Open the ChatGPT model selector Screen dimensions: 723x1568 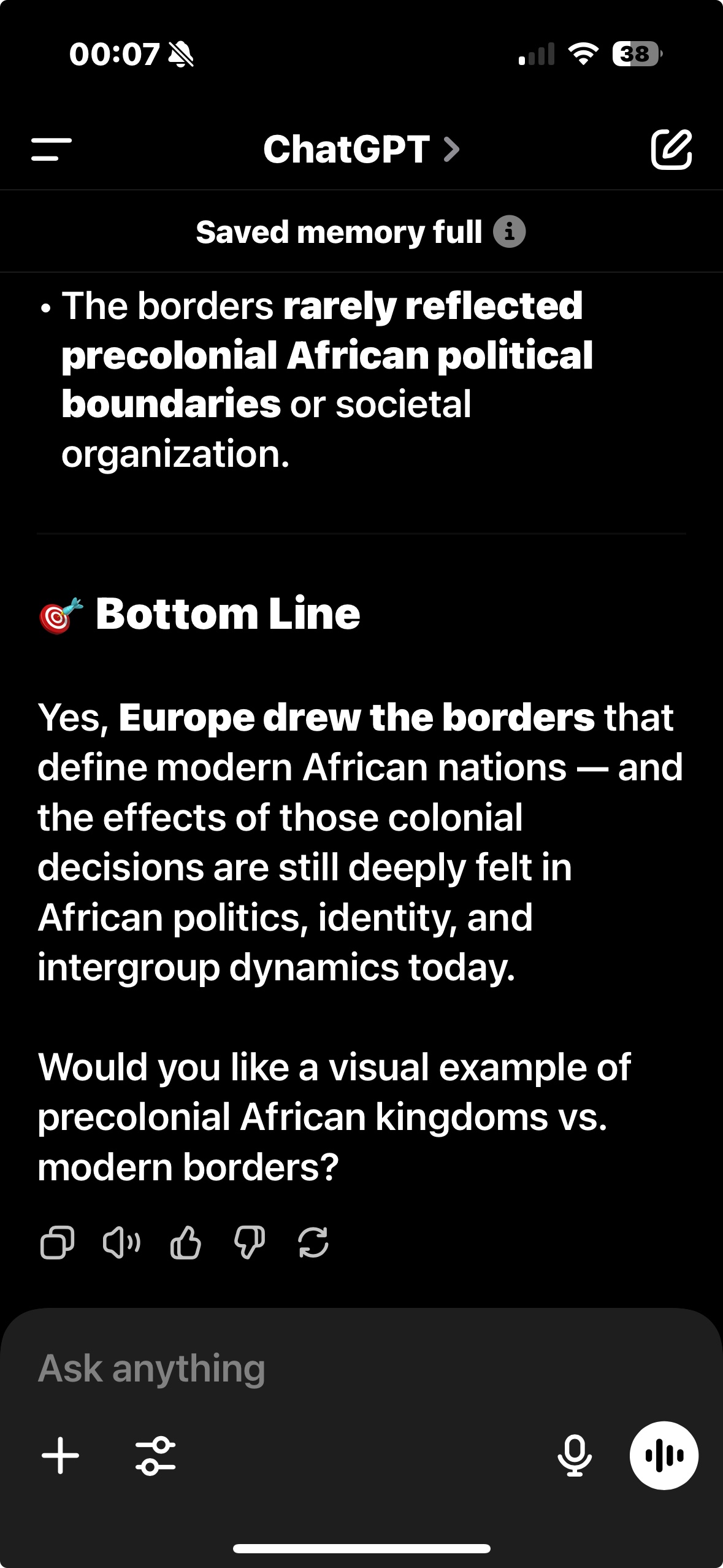pos(361,149)
